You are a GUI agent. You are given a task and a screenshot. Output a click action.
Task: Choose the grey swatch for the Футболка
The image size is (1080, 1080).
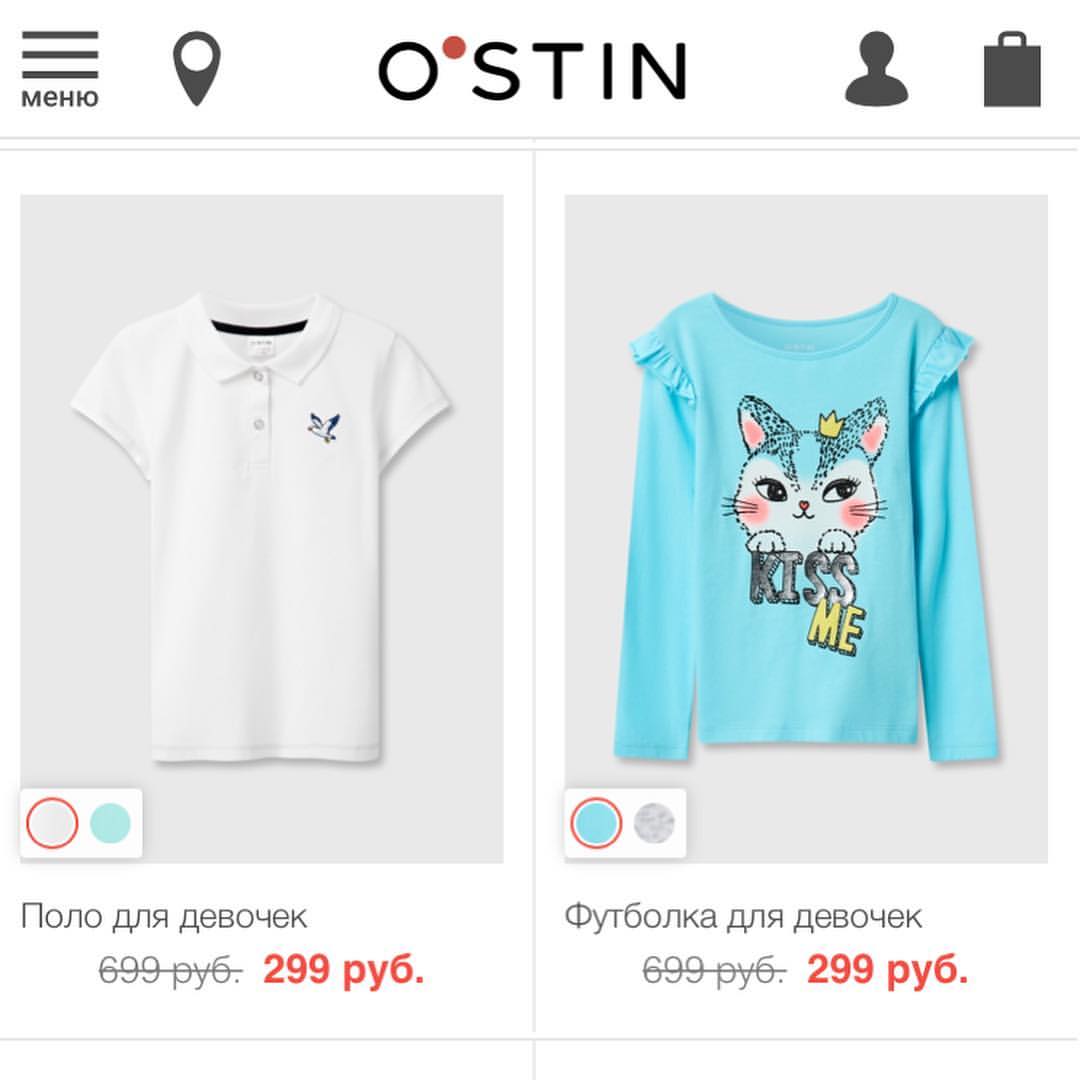654,822
